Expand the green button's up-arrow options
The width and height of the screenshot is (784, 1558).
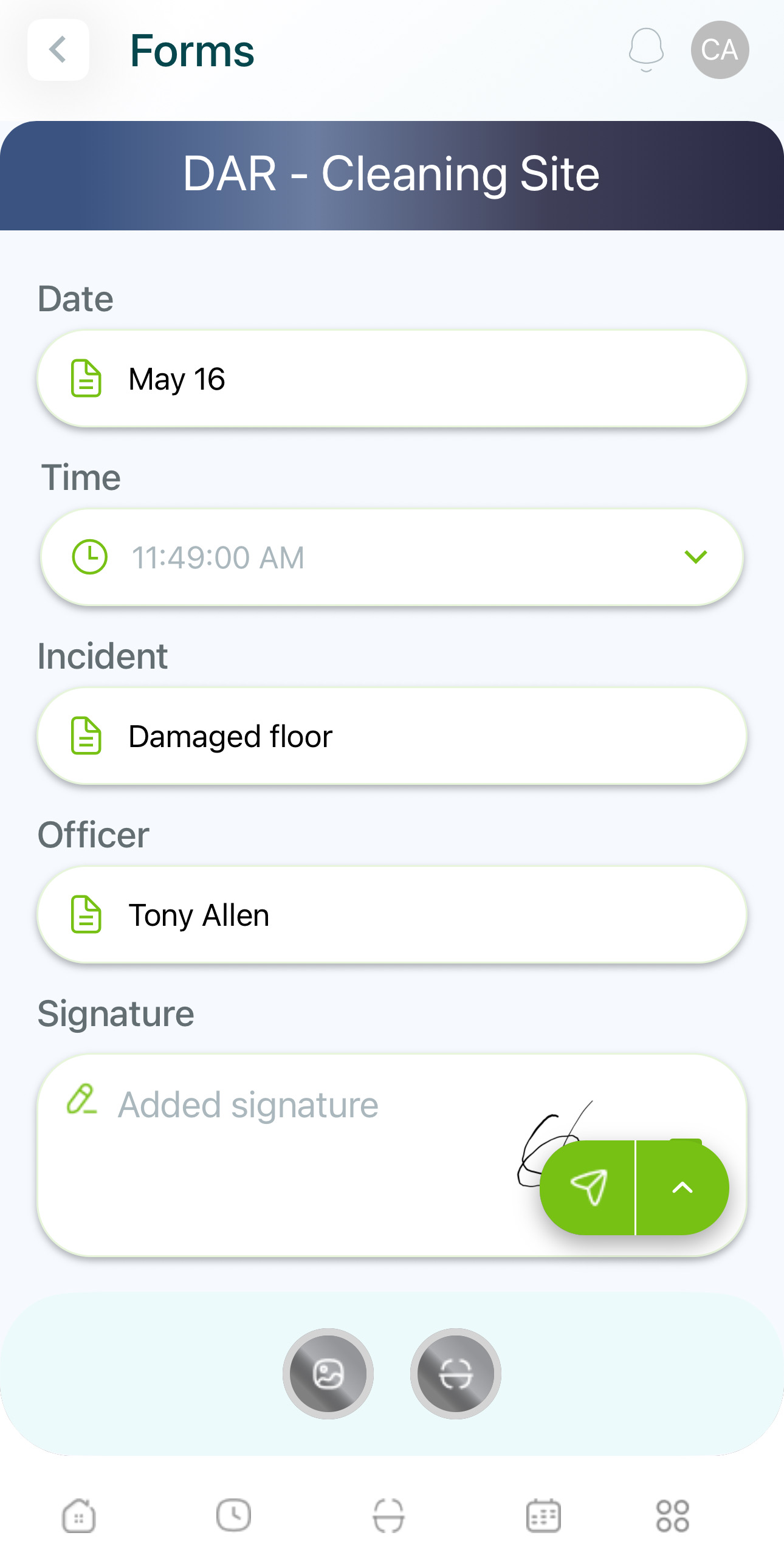(683, 1187)
